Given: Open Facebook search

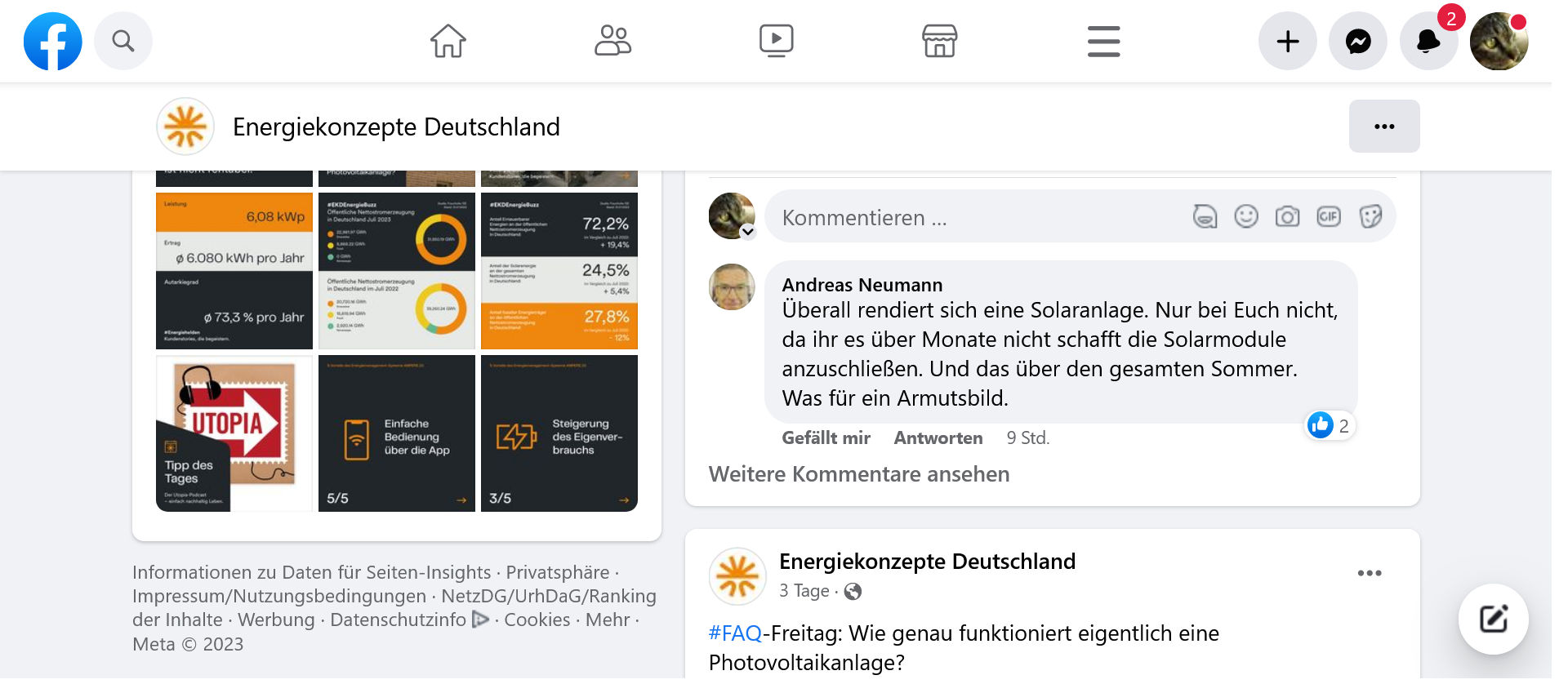Looking at the screenshot, I should click(x=123, y=41).
